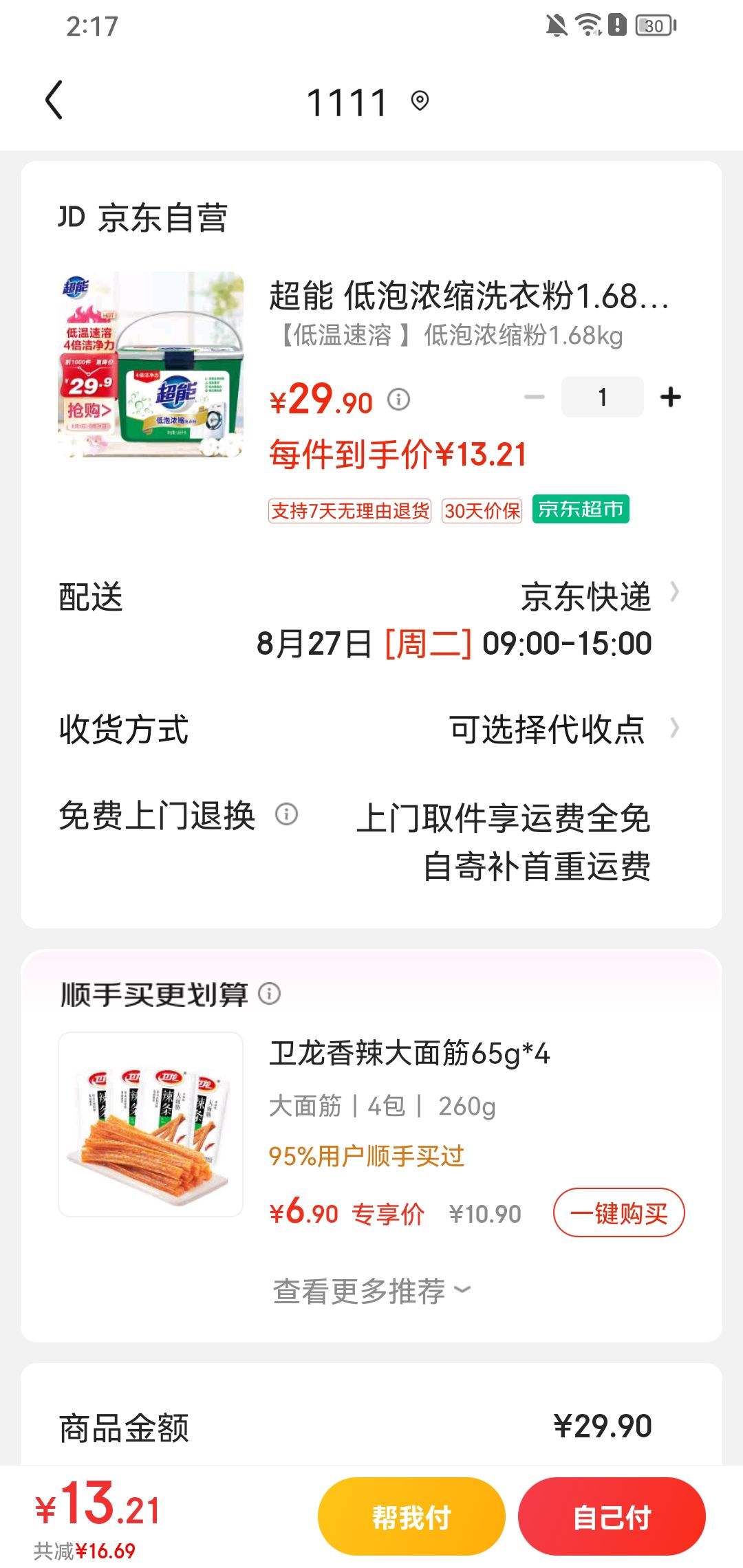This screenshot has height=1568, width=743.
Task: Tap the 一键购买 quick-buy button
Action: 618,1212
